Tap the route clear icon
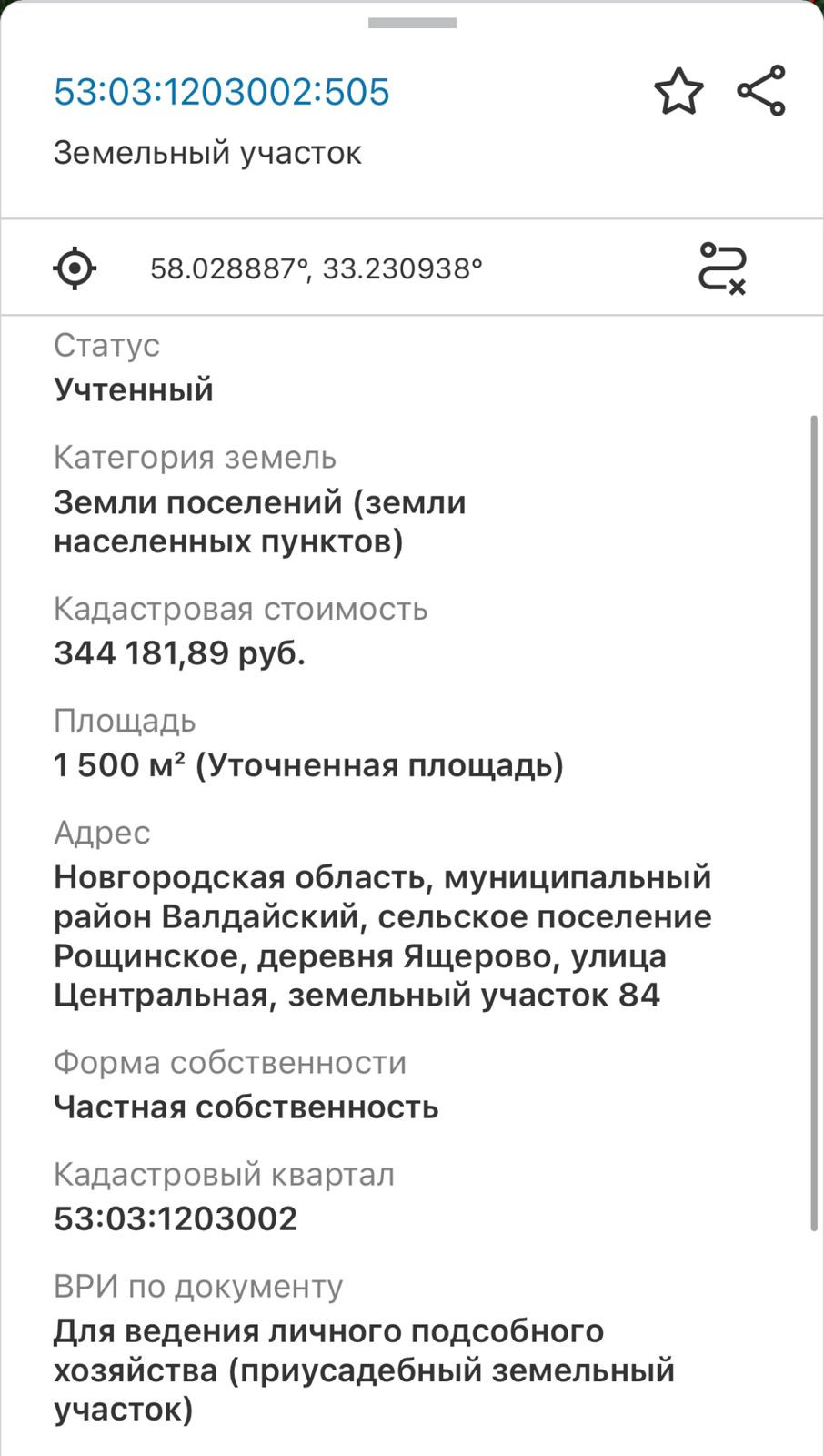824x1456 pixels. point(722,268)
